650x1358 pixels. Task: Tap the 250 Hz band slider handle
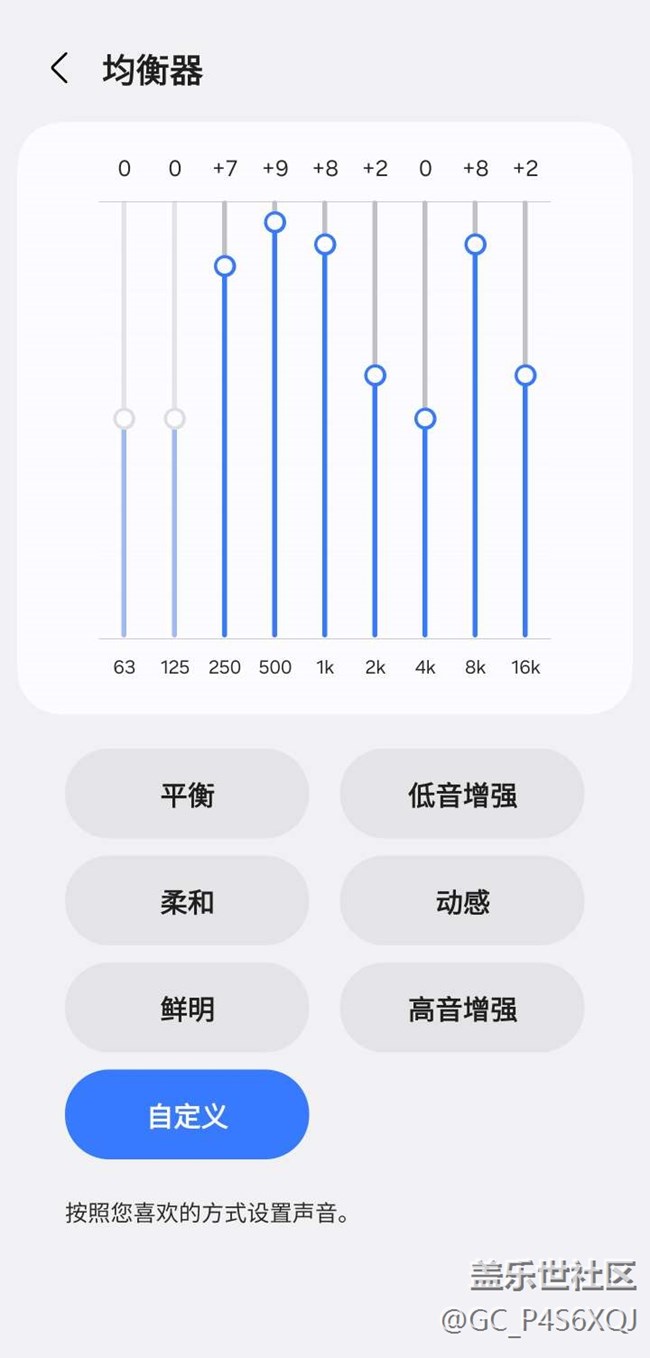[x=225, y=266]
